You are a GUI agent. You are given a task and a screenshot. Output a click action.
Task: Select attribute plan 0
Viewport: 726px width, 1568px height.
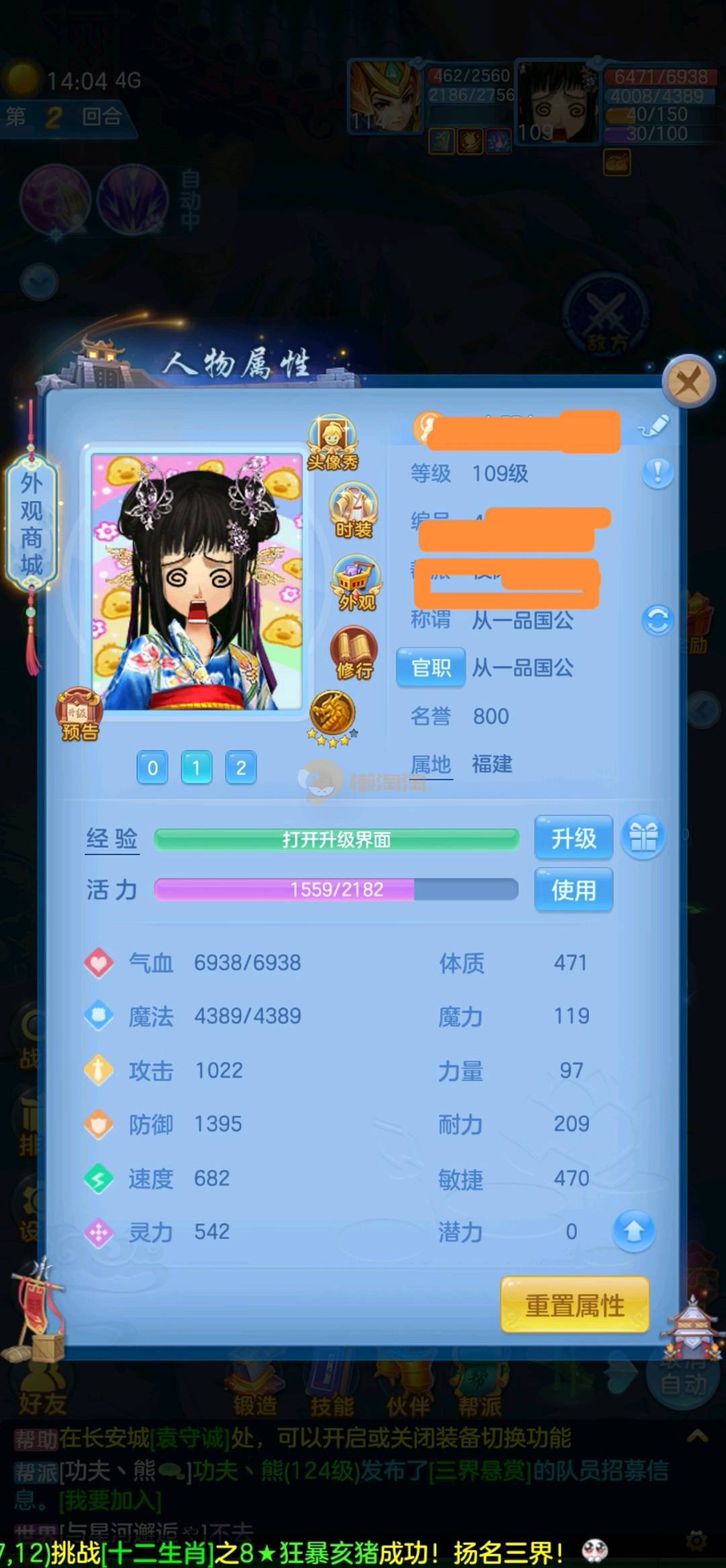tap(153, 768)
